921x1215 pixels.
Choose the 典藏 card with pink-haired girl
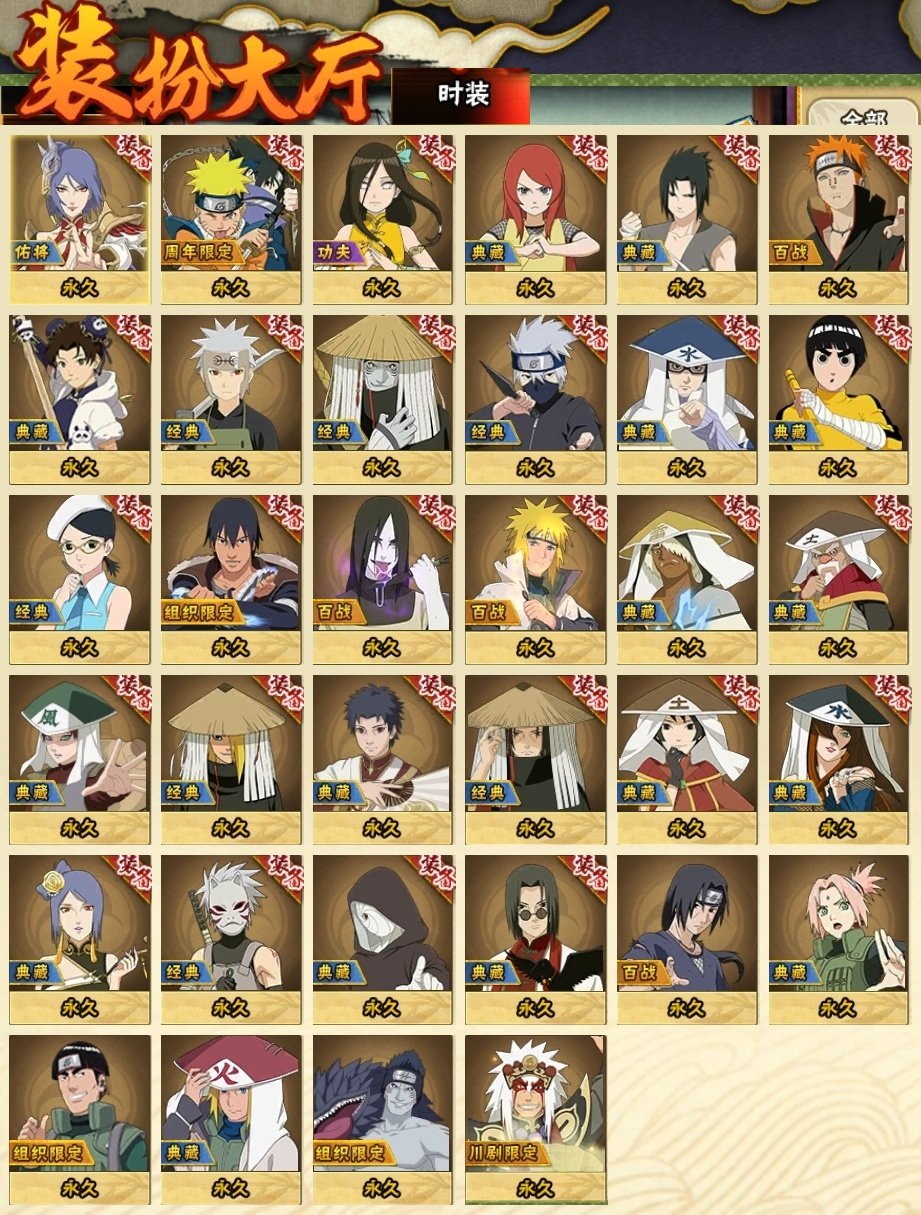(838, 938)
